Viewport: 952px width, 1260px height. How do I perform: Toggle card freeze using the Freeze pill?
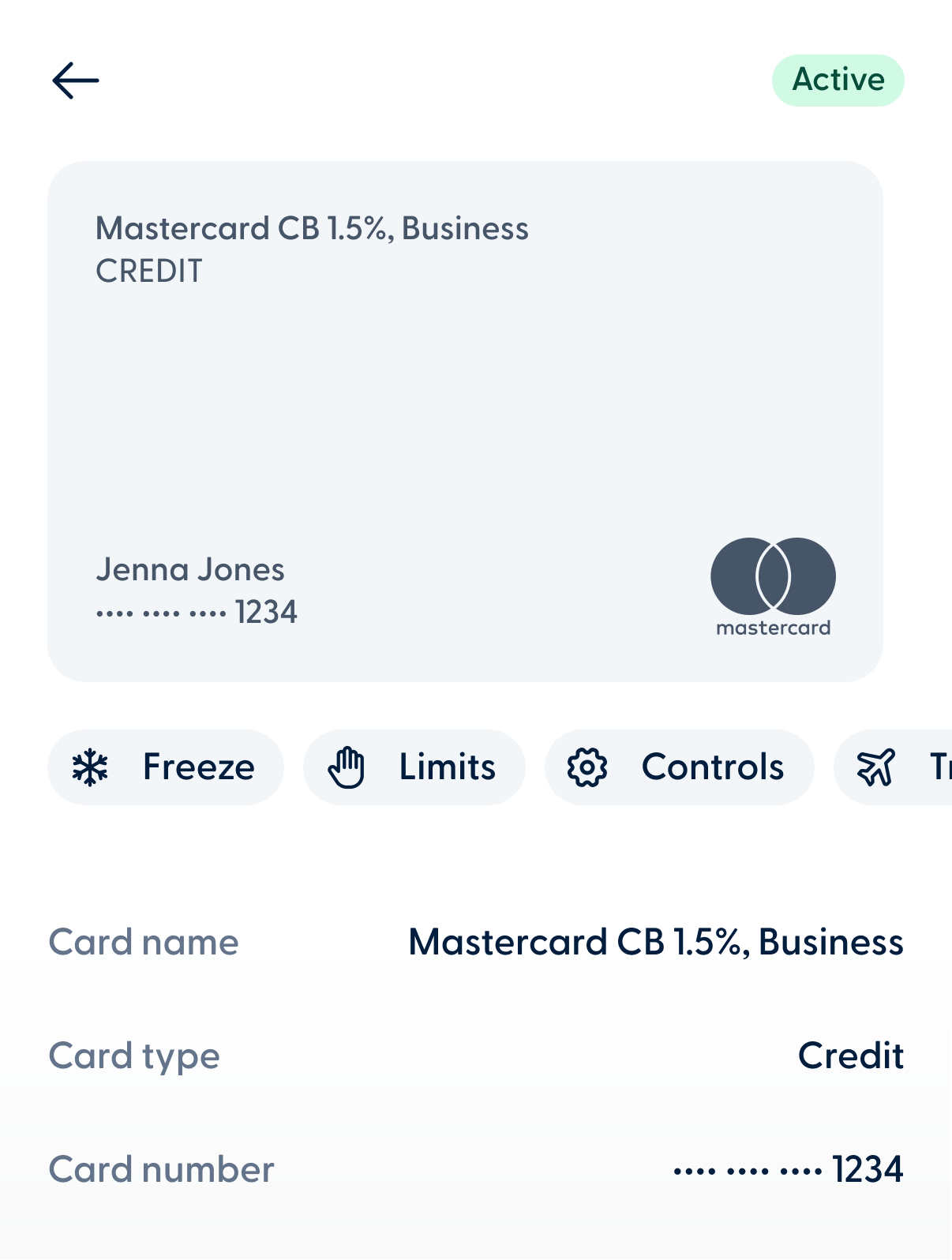click(165, 767)
